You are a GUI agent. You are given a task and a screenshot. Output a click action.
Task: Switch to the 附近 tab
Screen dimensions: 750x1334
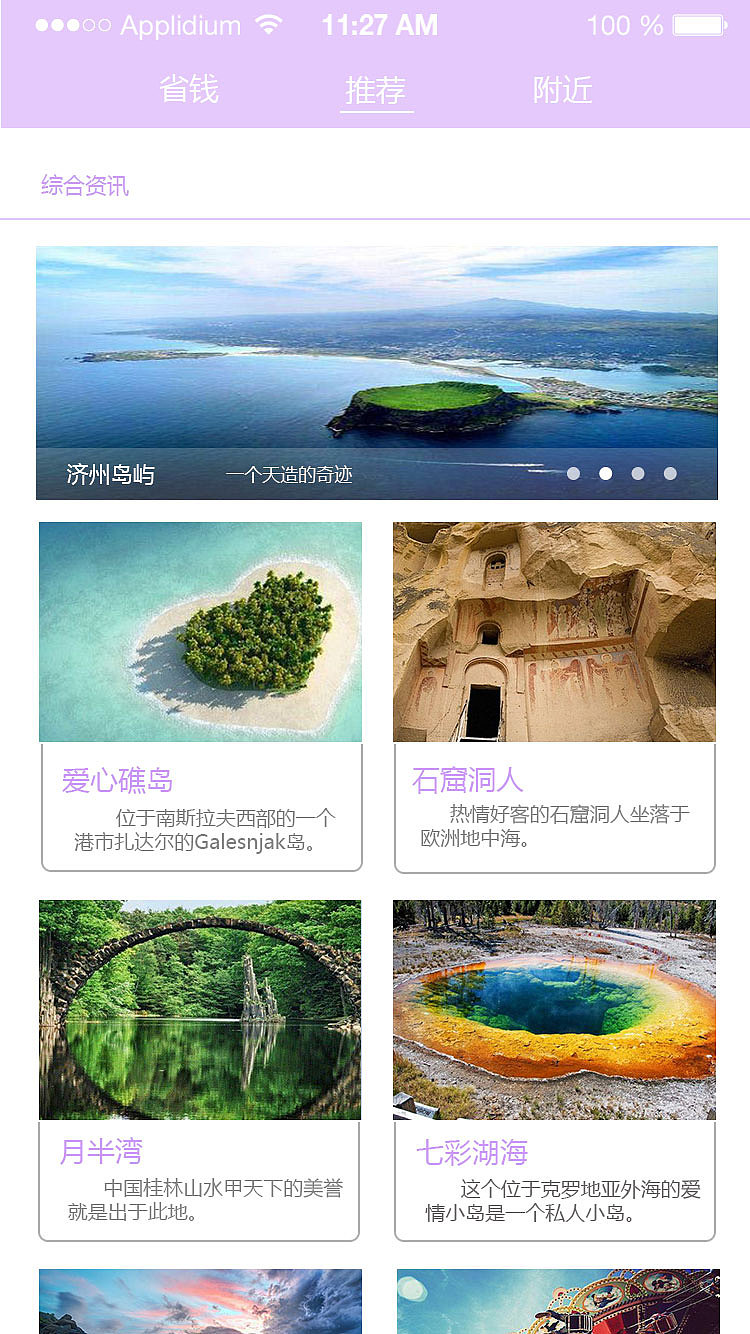(562, 90)
